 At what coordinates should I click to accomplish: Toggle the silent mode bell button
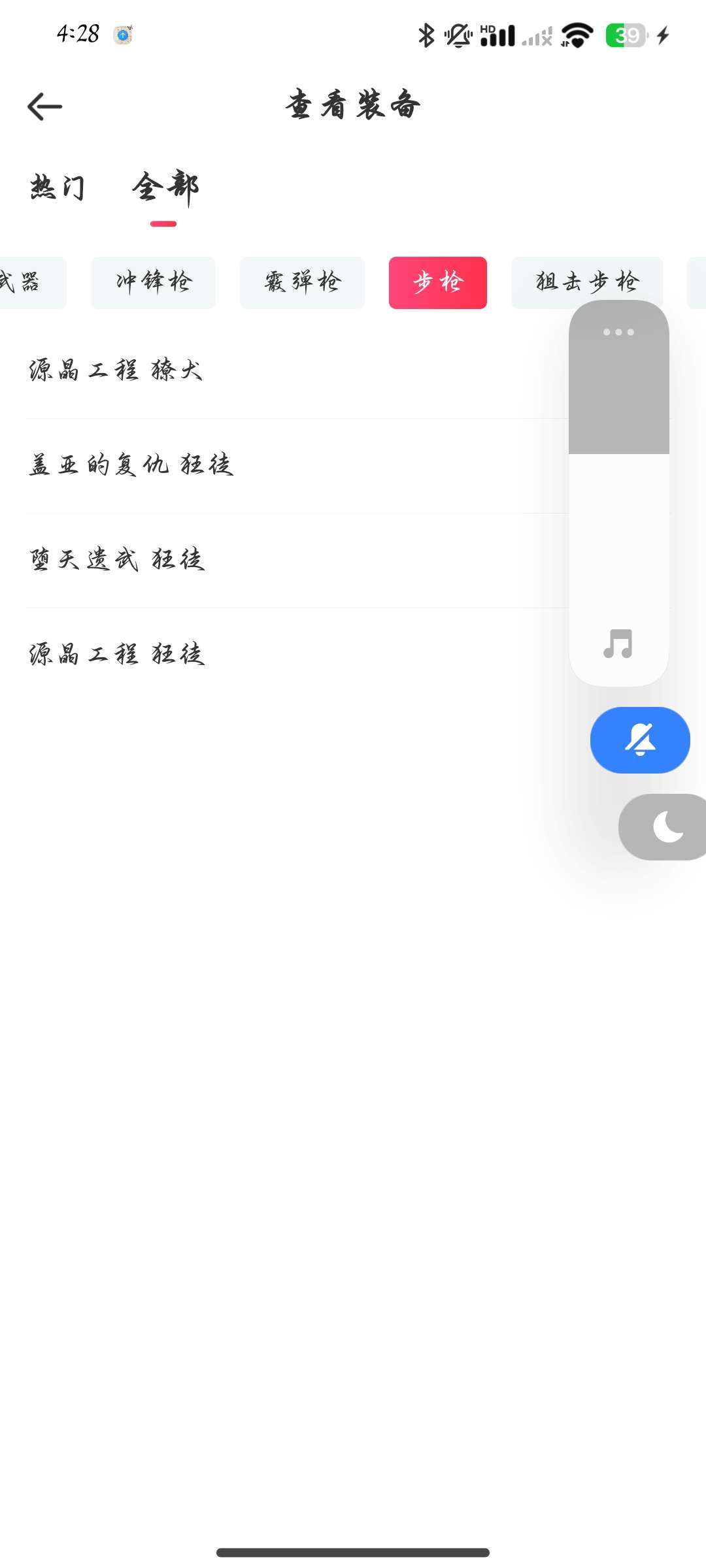pyautogui.click(x=640, y=740)
